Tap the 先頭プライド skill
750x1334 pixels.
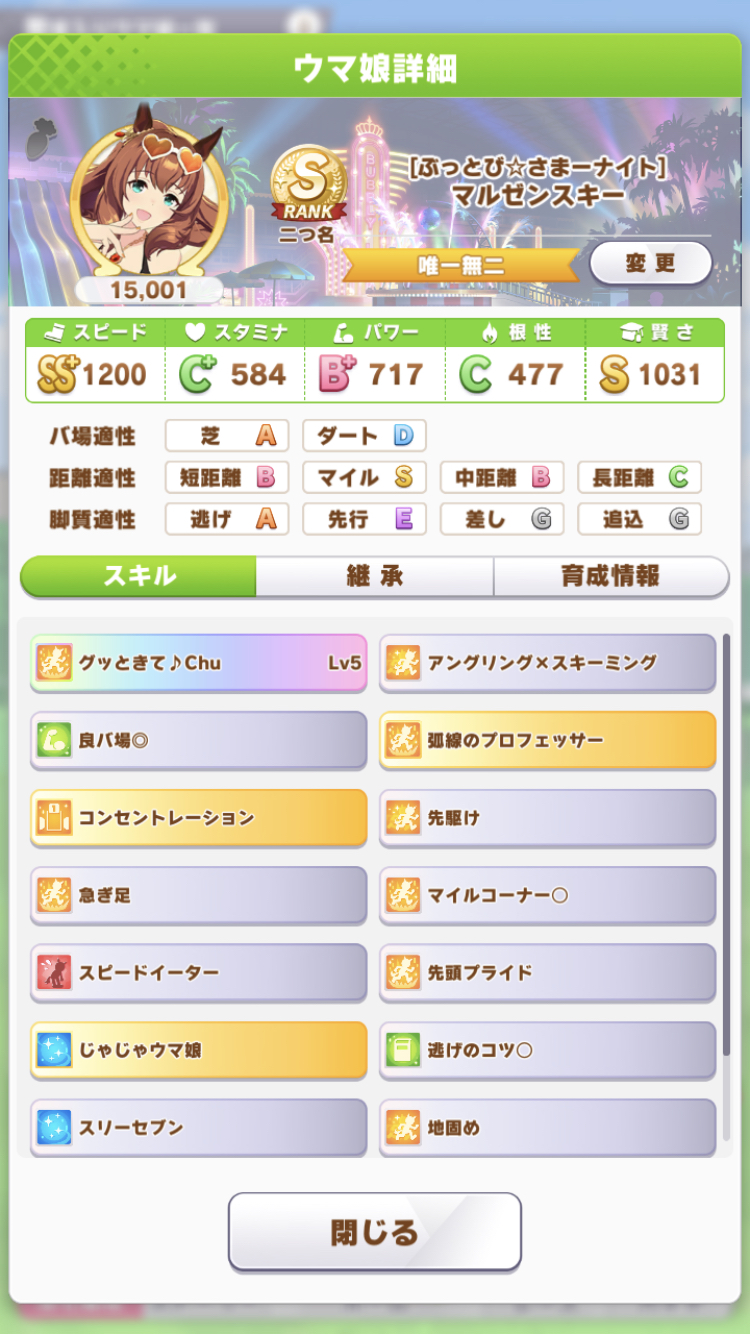click(547, 972)
